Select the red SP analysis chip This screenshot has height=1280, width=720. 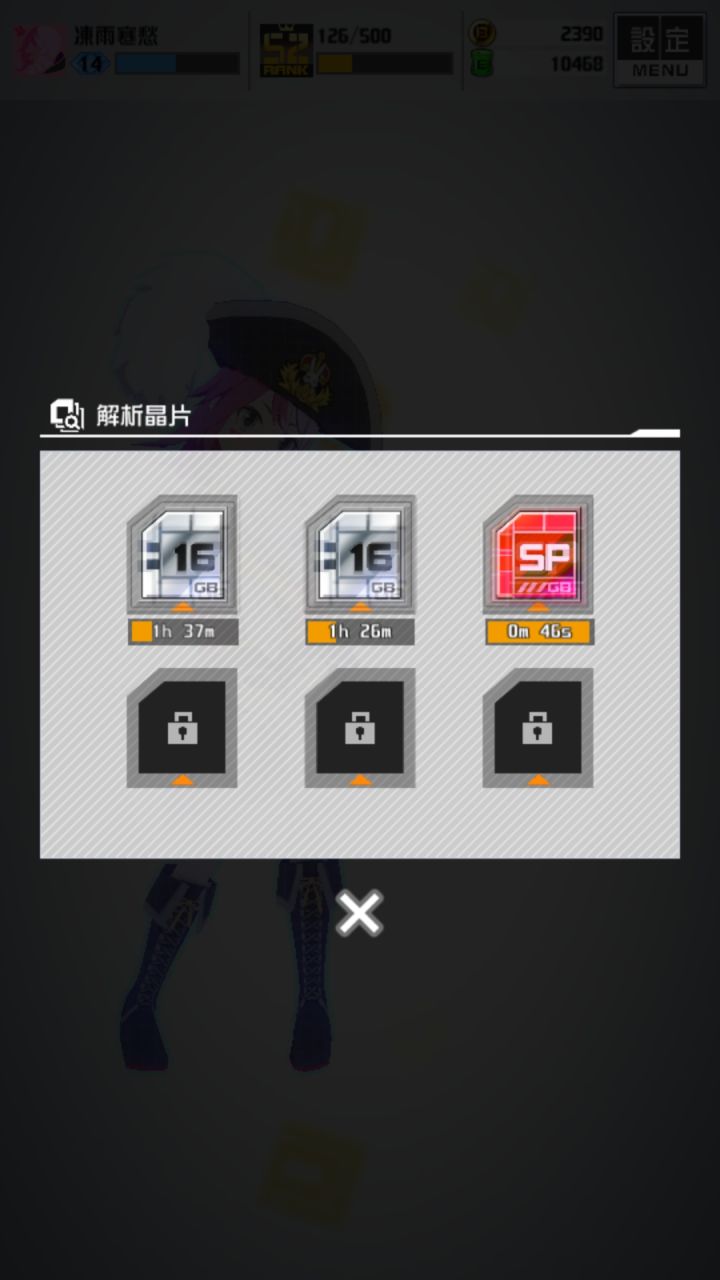click(538, 555)
